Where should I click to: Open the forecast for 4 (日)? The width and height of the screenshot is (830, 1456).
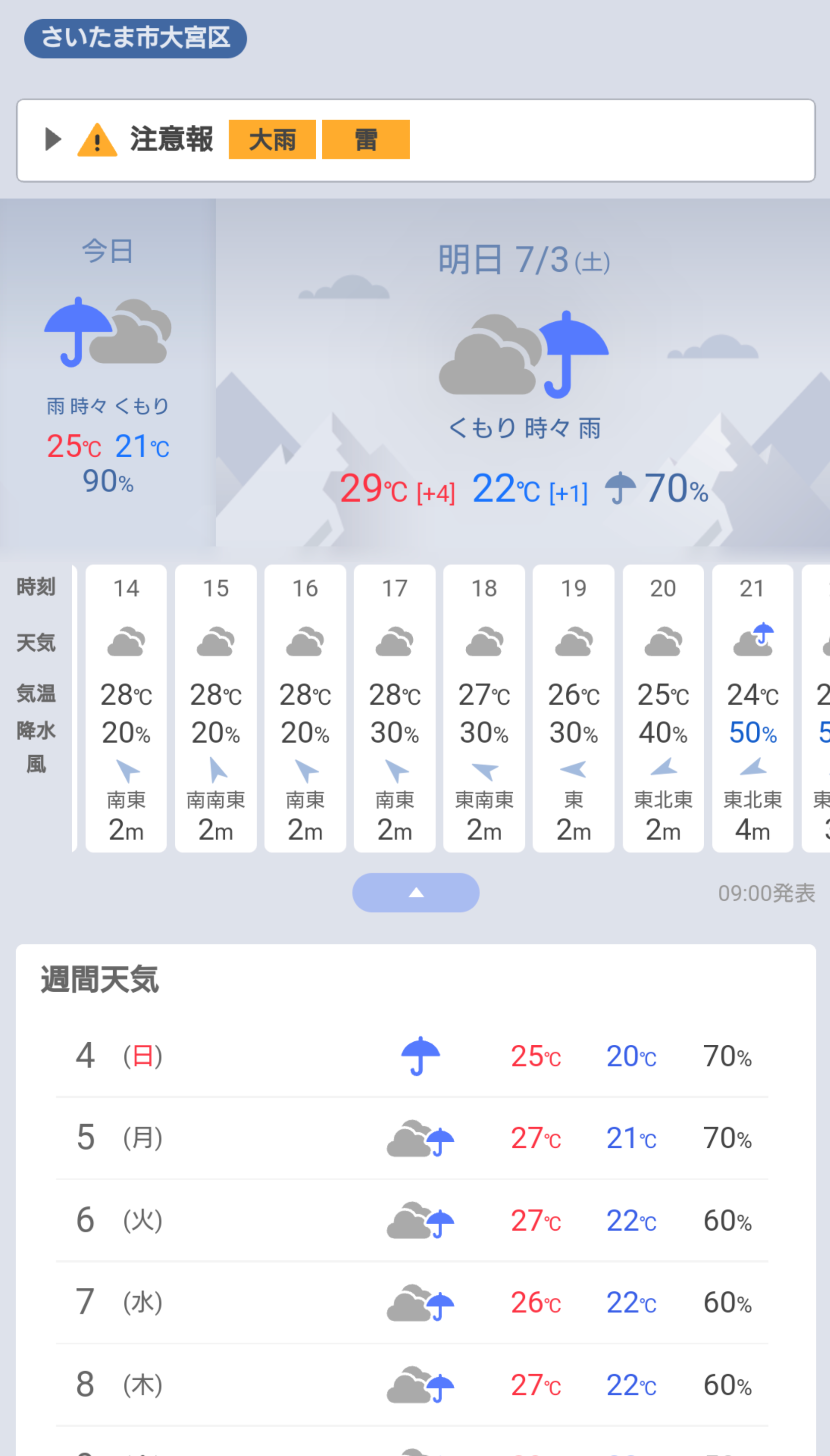point(412,1056)
